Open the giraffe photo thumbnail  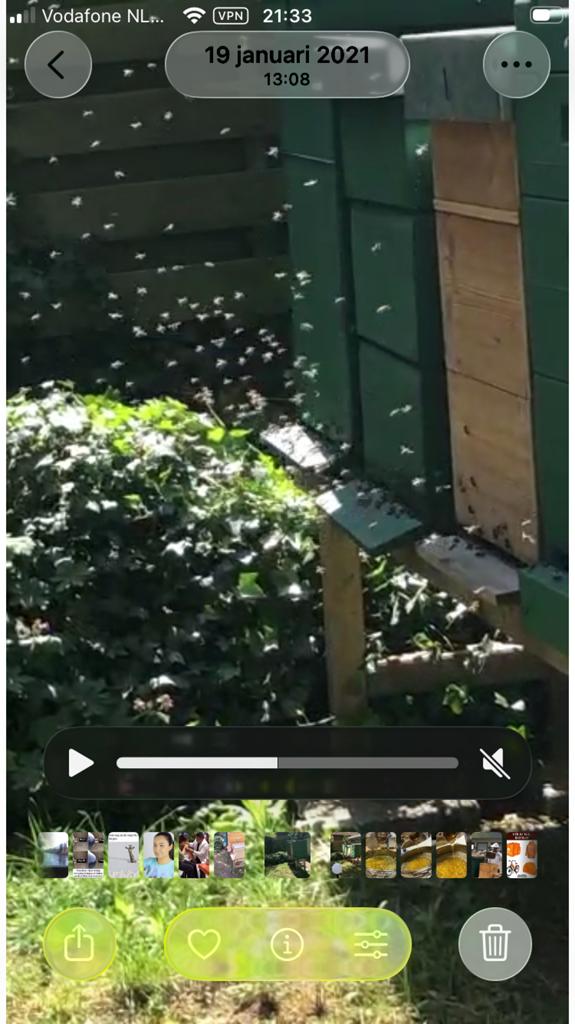(123, 855)
